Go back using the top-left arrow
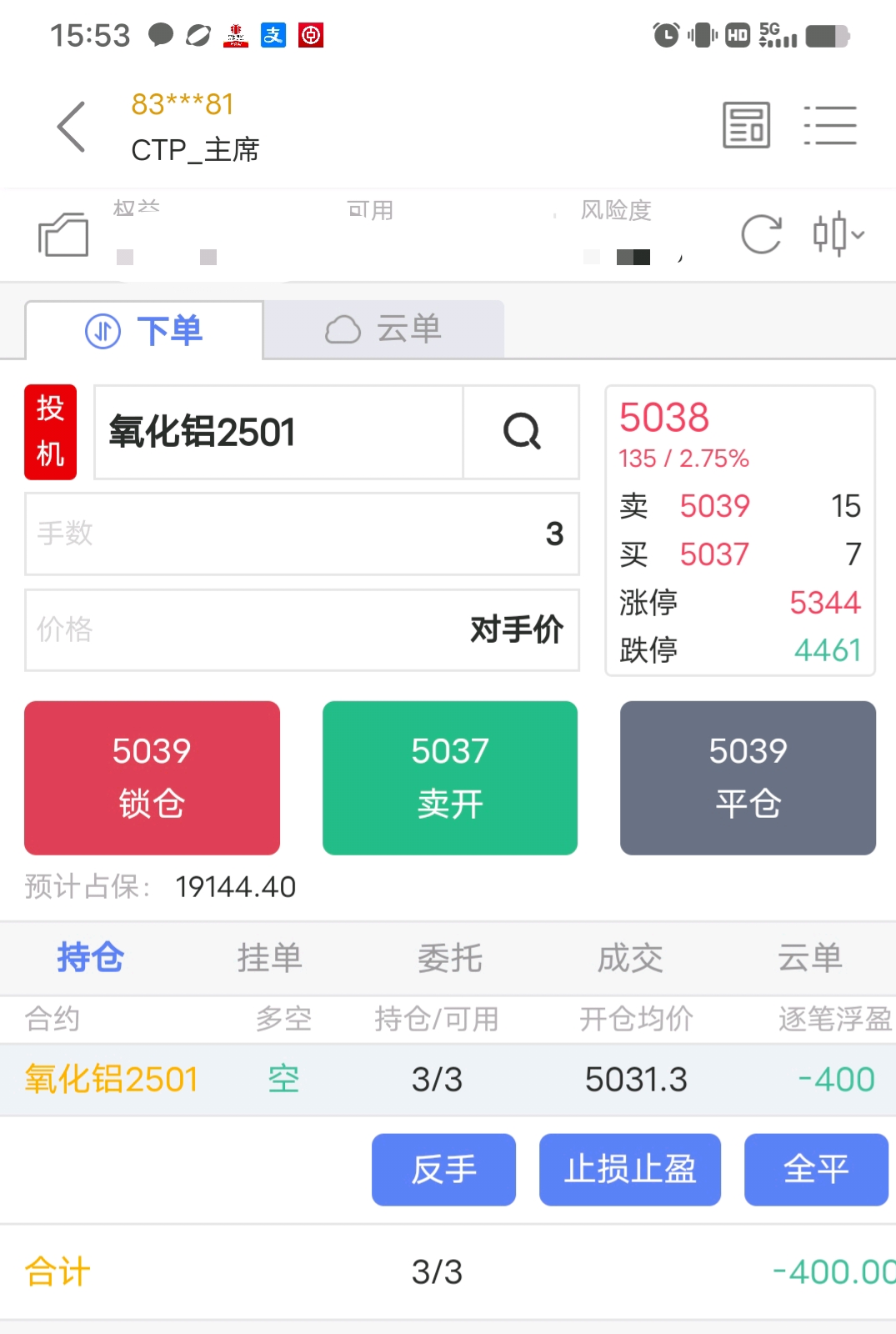 click(72, 127)
